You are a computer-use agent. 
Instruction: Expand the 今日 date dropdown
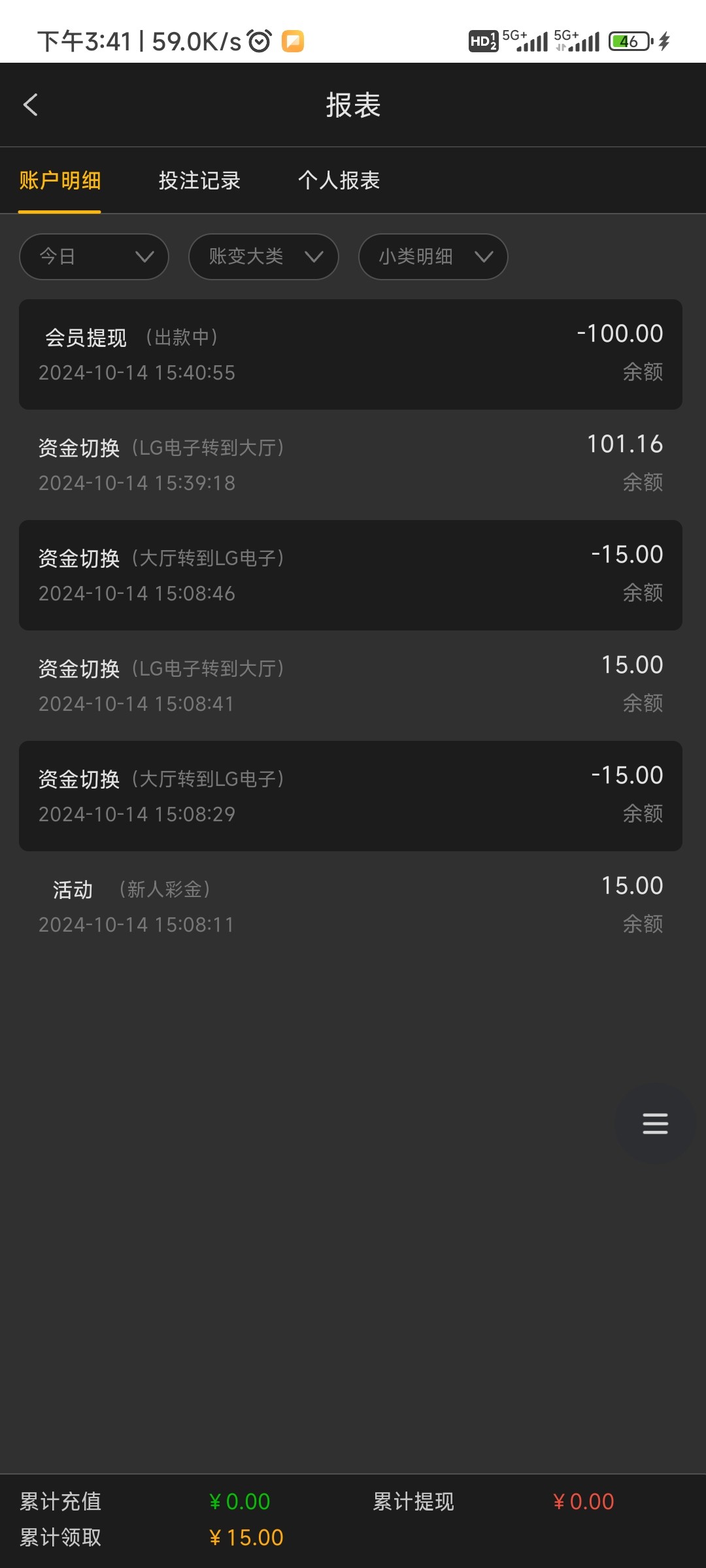(94, 257)
